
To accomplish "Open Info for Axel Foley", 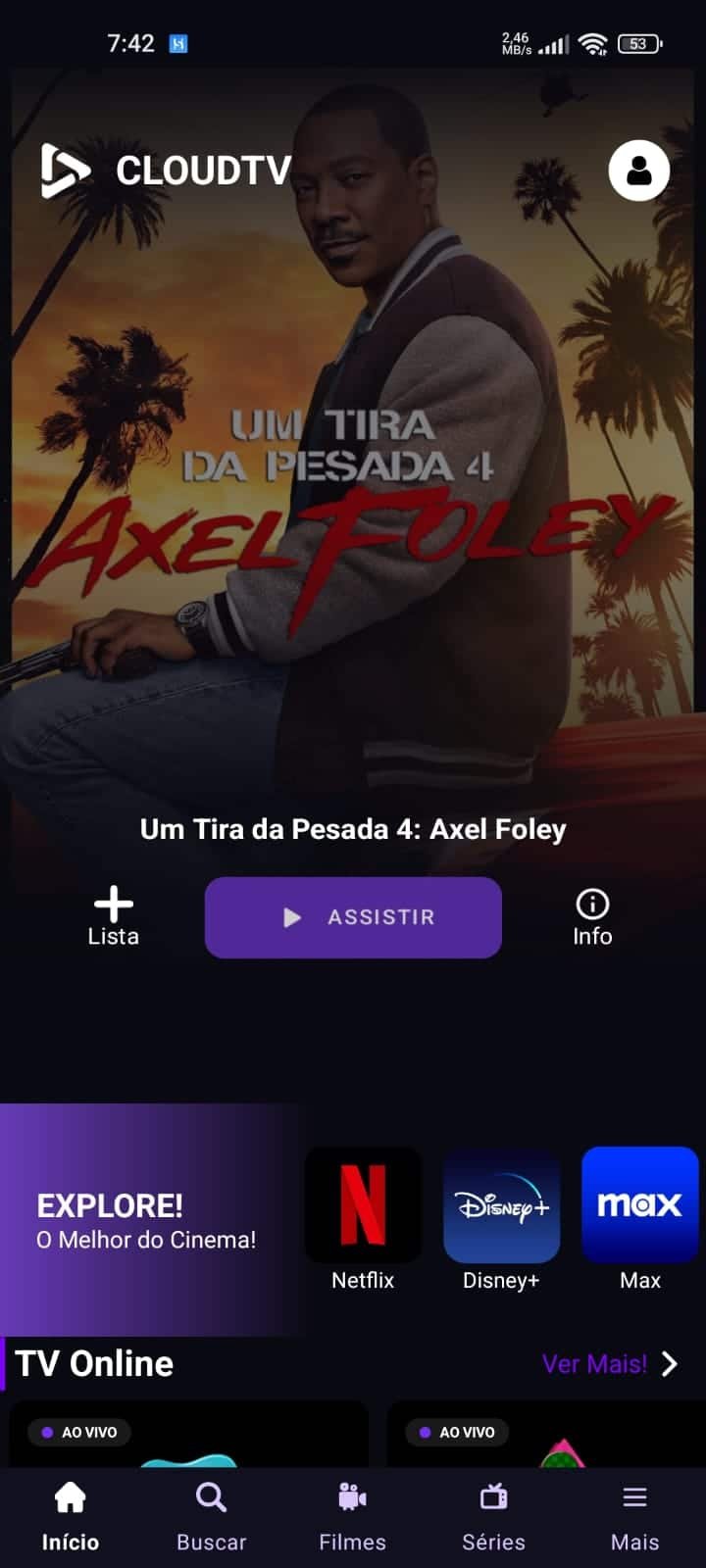I will coord(591,916).
